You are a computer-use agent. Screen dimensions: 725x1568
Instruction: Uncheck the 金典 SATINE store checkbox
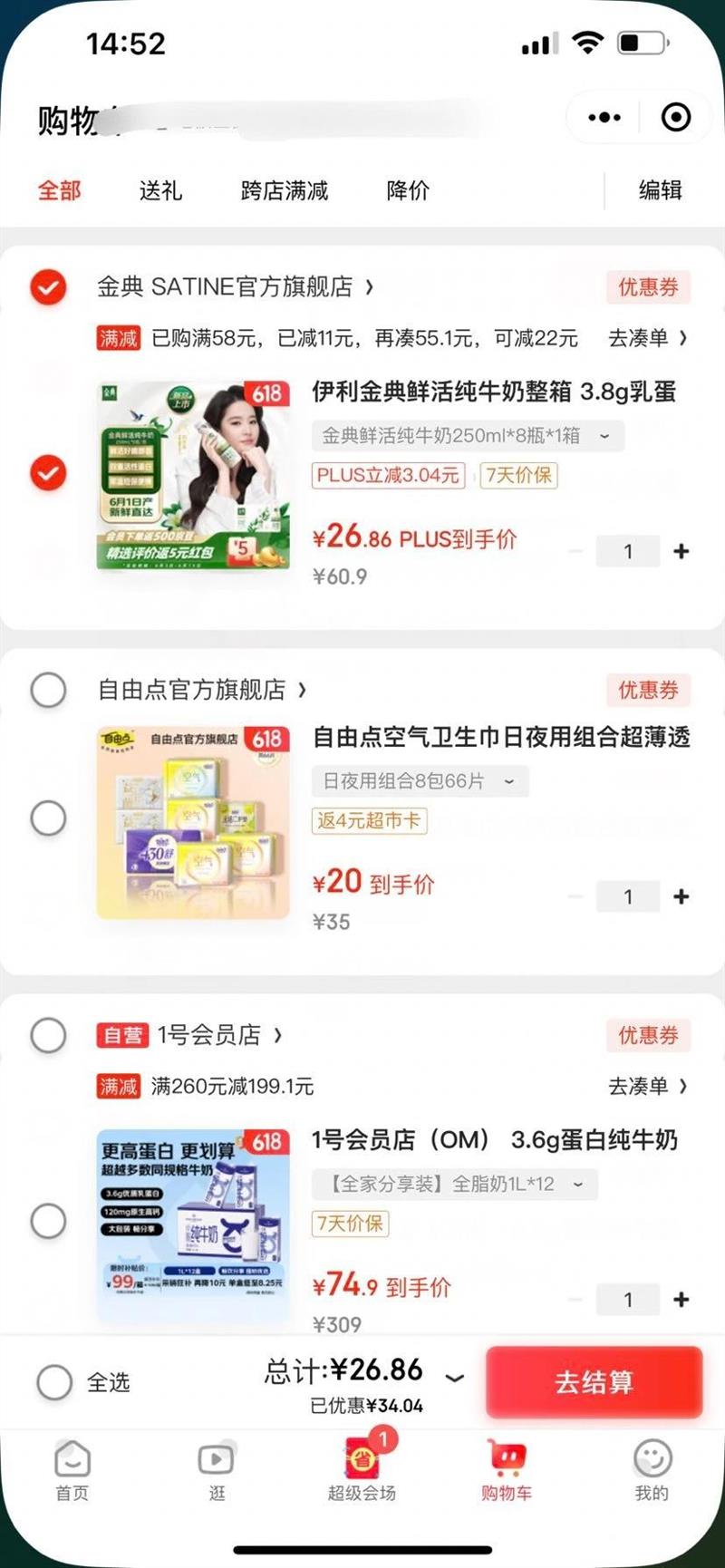pyautogui.click(x=48, y=288)
